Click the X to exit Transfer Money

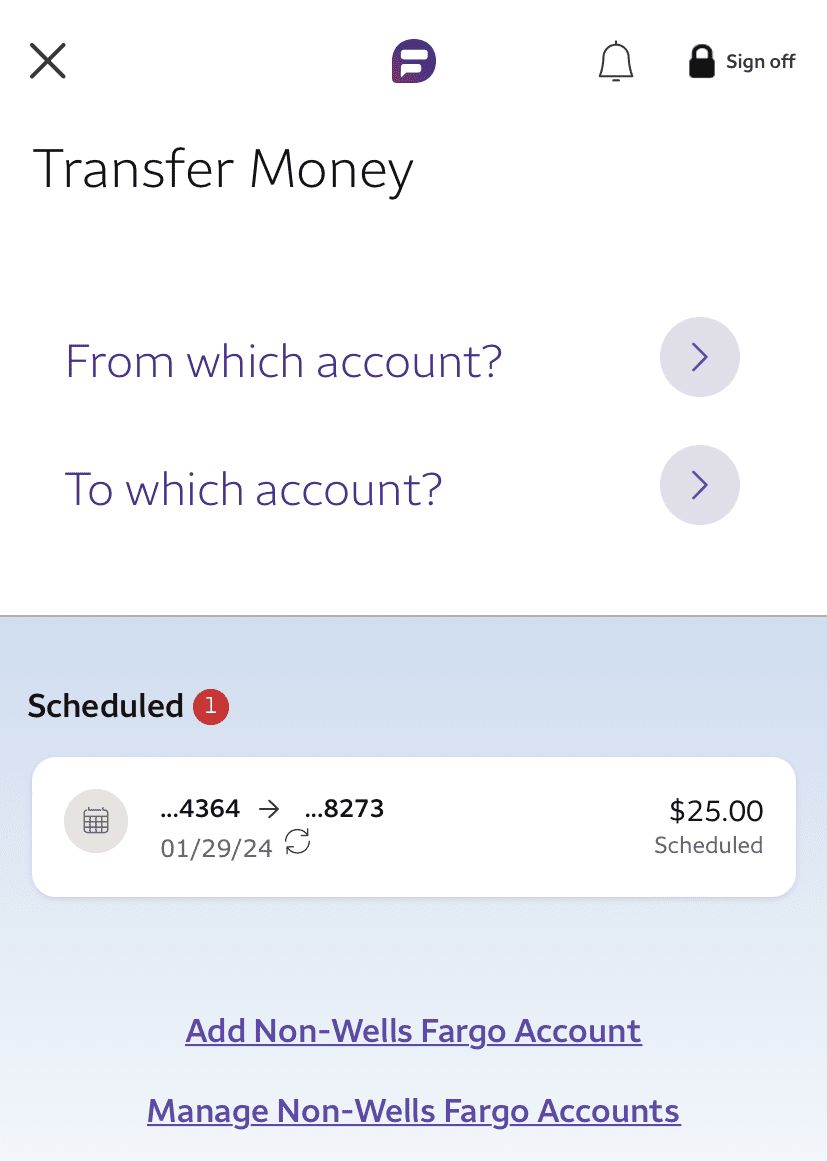pos(47,61)
